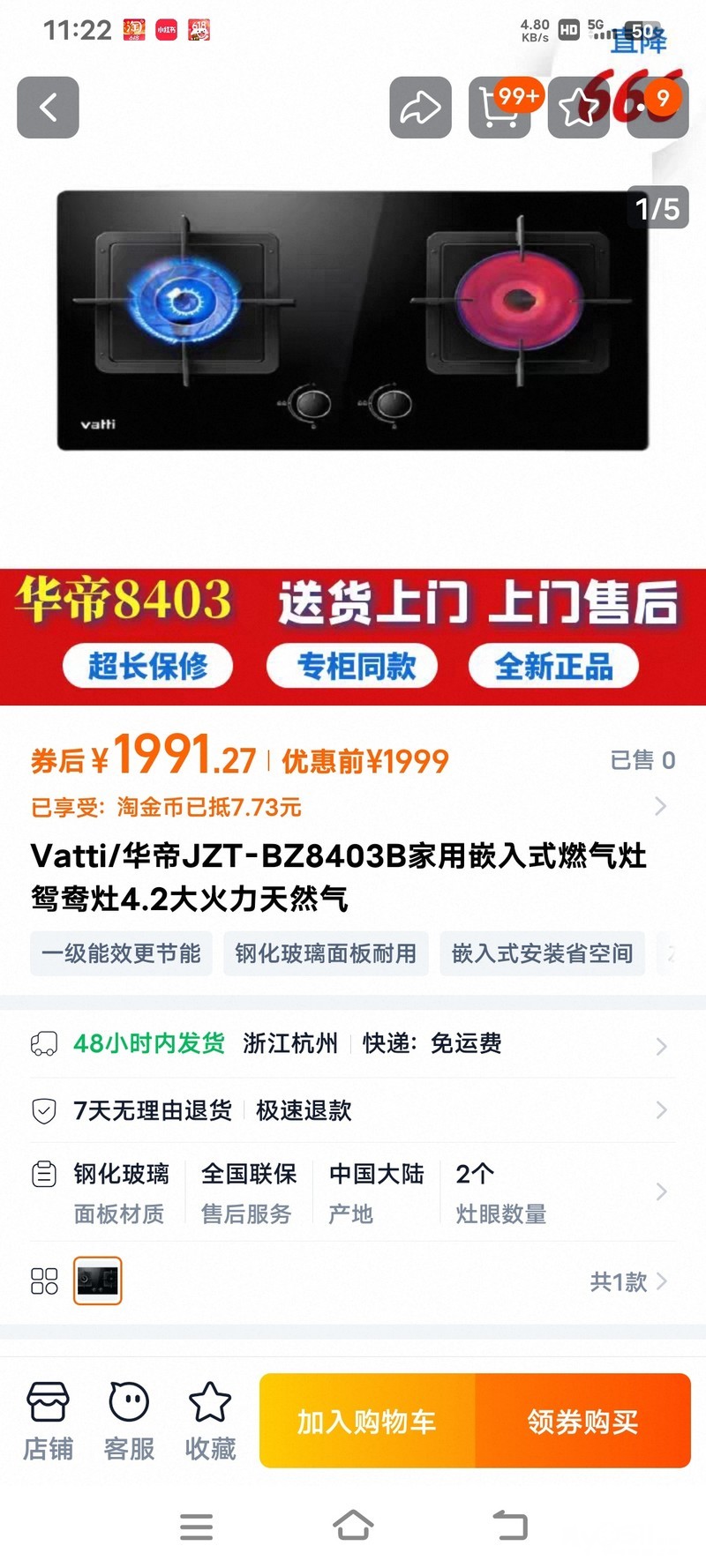This screenshot has width=706, height=1568.
Task: Expand the 淘金币已抵7.73元 discount details
Action: (660, 806)
